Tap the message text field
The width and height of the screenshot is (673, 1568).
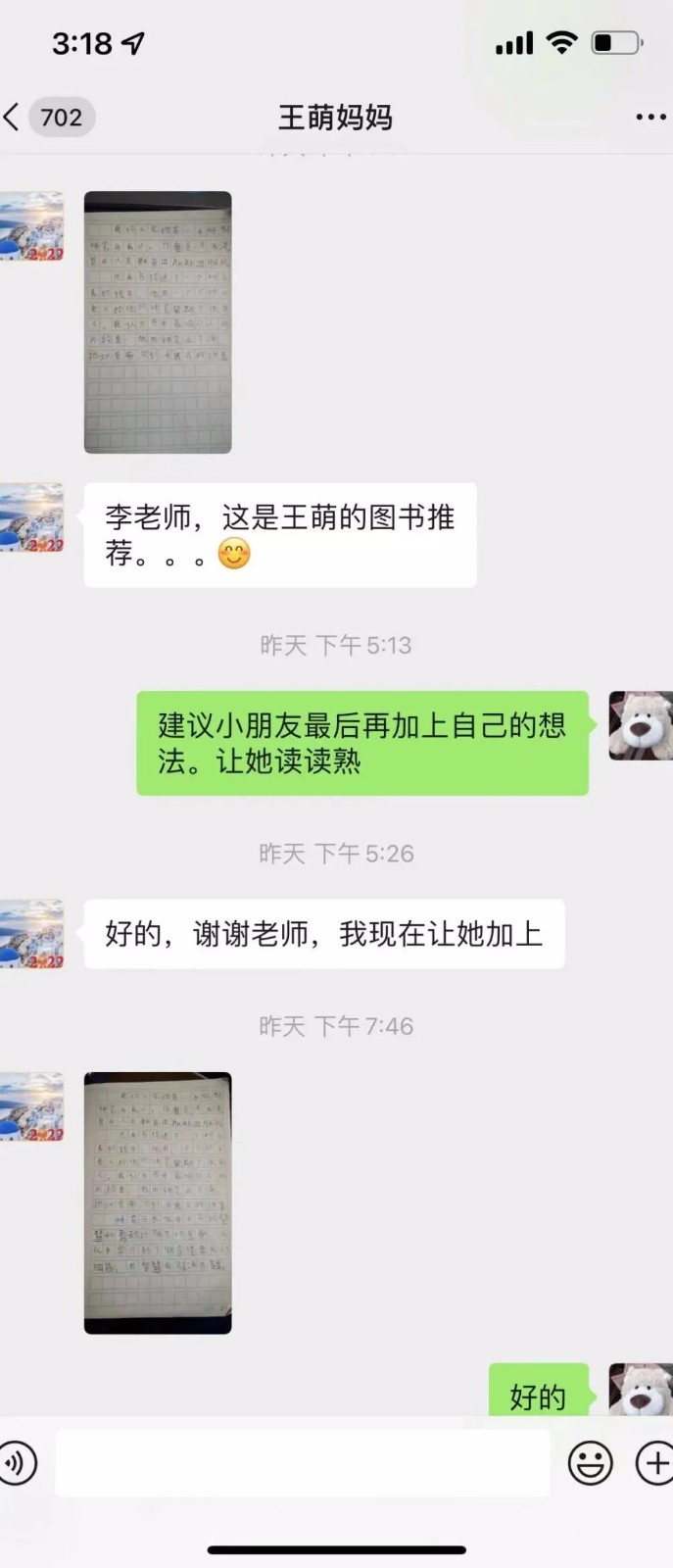[302, 1463]
